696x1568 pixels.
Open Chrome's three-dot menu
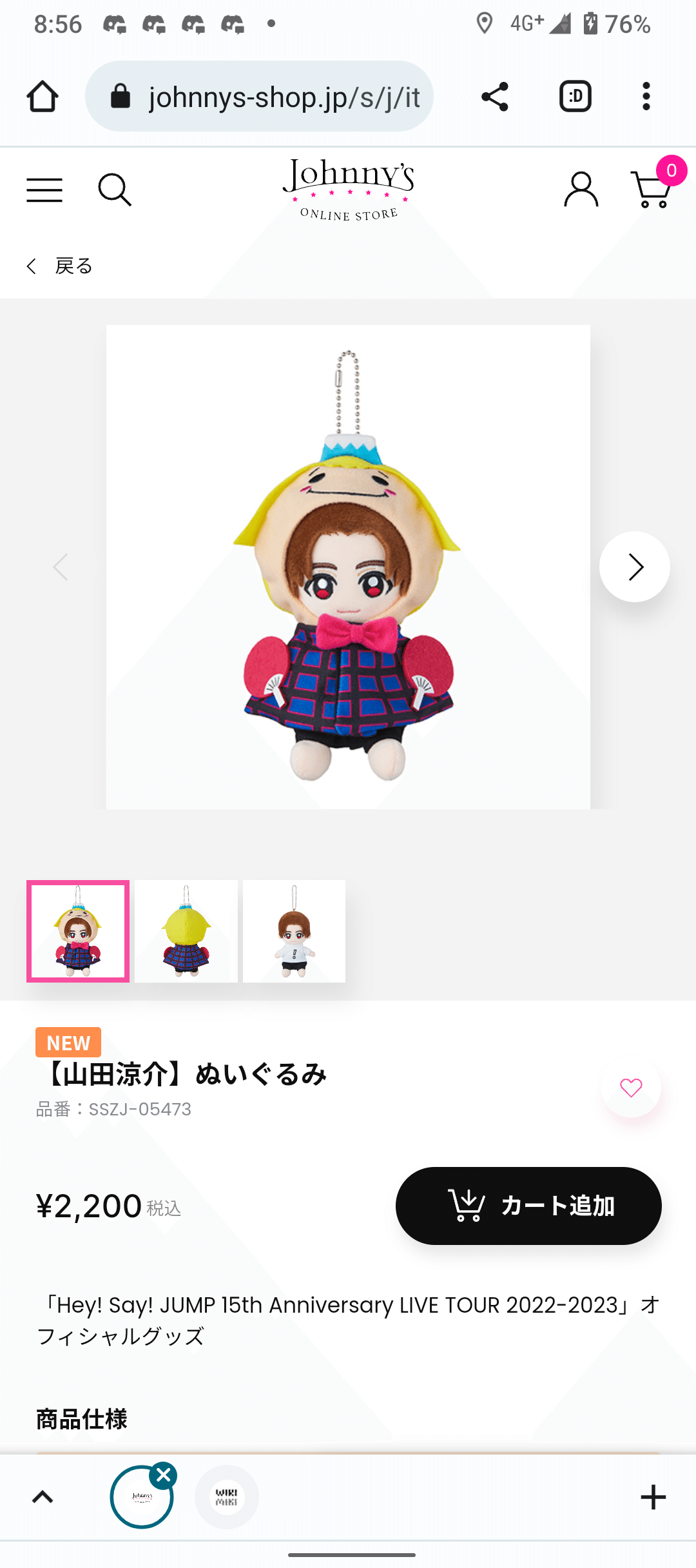click(x=646, y=95)
